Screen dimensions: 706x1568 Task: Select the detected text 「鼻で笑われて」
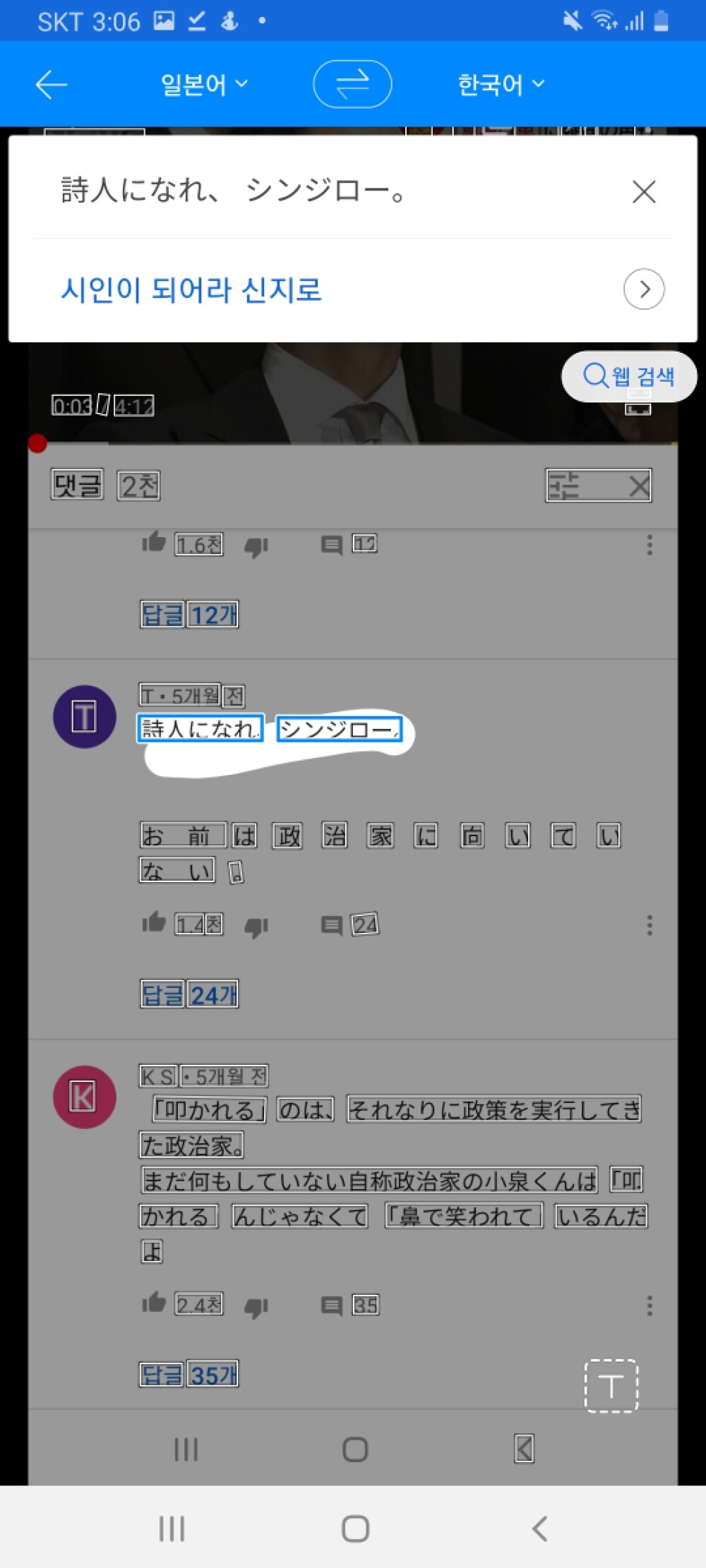[464, 1216]
